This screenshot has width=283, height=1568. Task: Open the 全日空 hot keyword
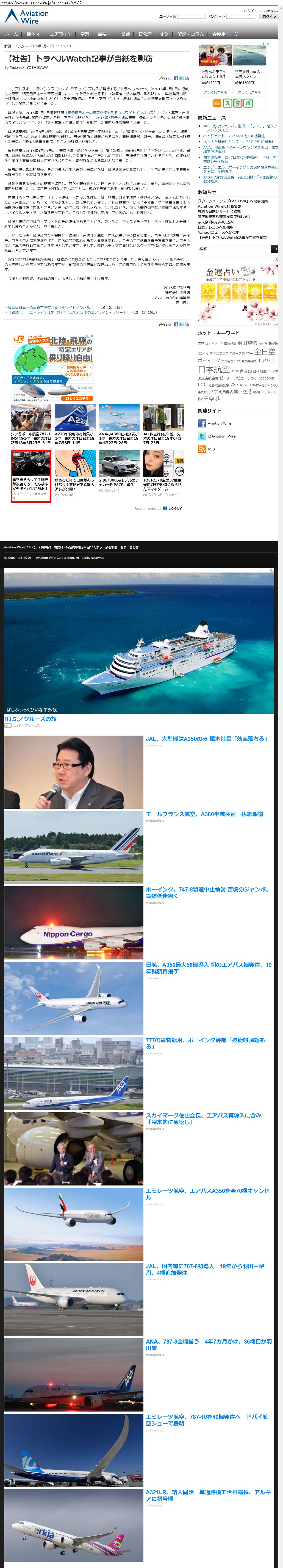pyautogui.click(x=265, y=351)
